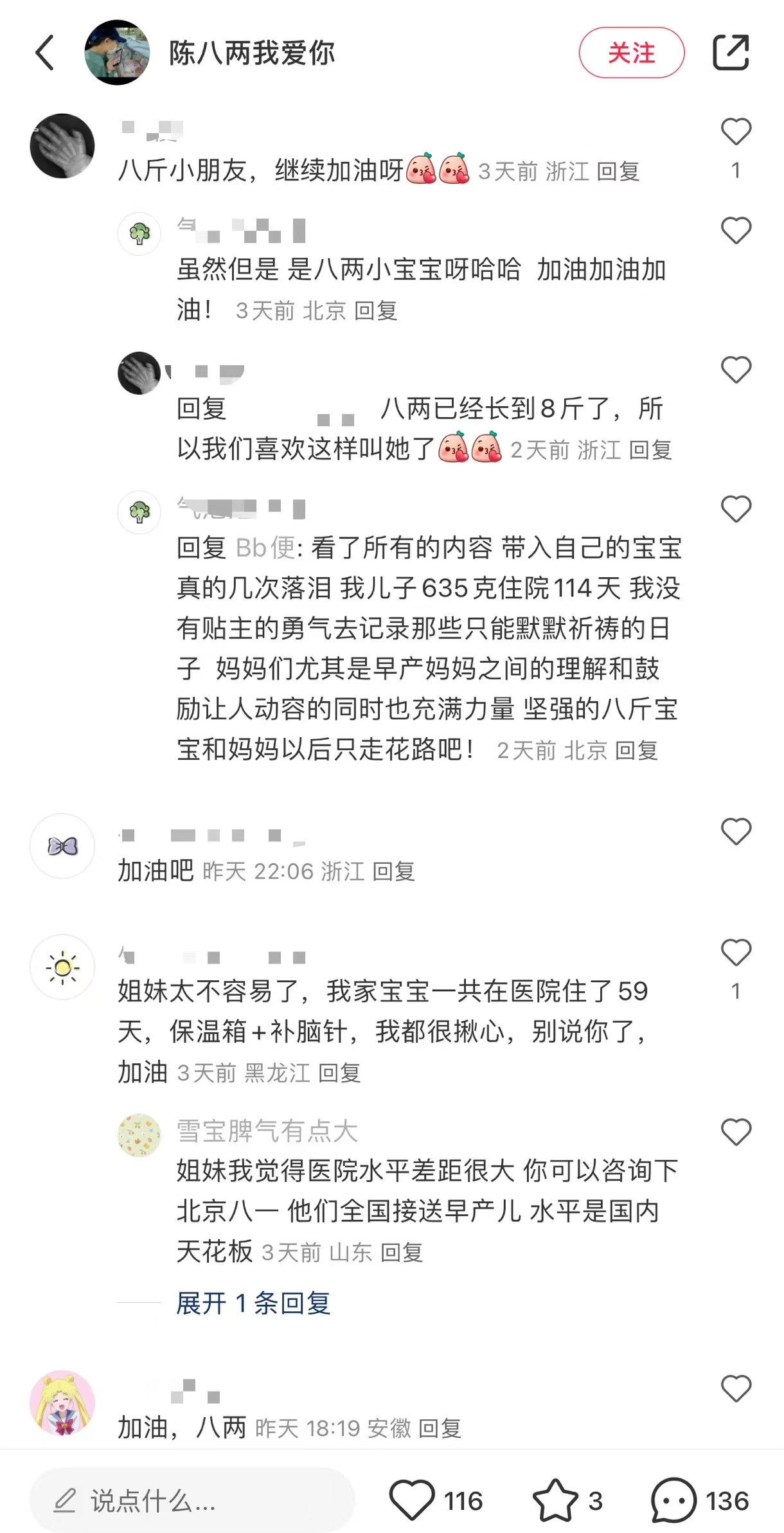Screen dimensions: 784x1533
Task: Reply to the 加油吧 comment
Action: click(x=394, y=872)
